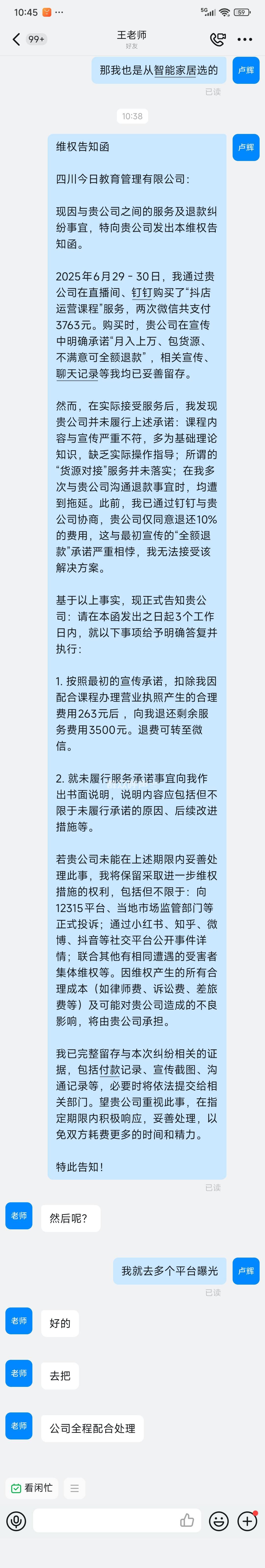This screenshot has width=265, height=1568.
Task: Open the plus attachments menu
Action: click(247, 1521)
